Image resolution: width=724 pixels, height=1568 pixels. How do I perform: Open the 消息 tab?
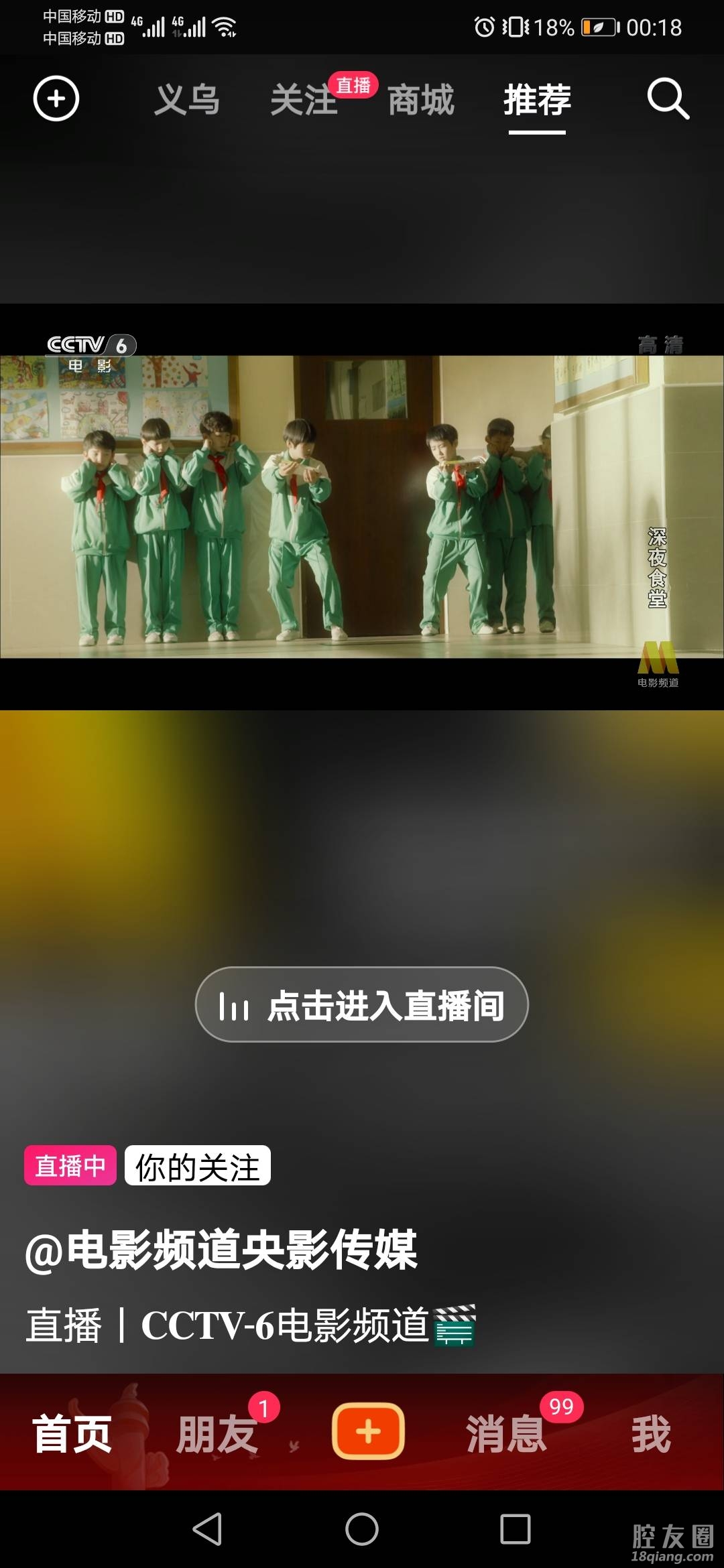(507, 1433)
